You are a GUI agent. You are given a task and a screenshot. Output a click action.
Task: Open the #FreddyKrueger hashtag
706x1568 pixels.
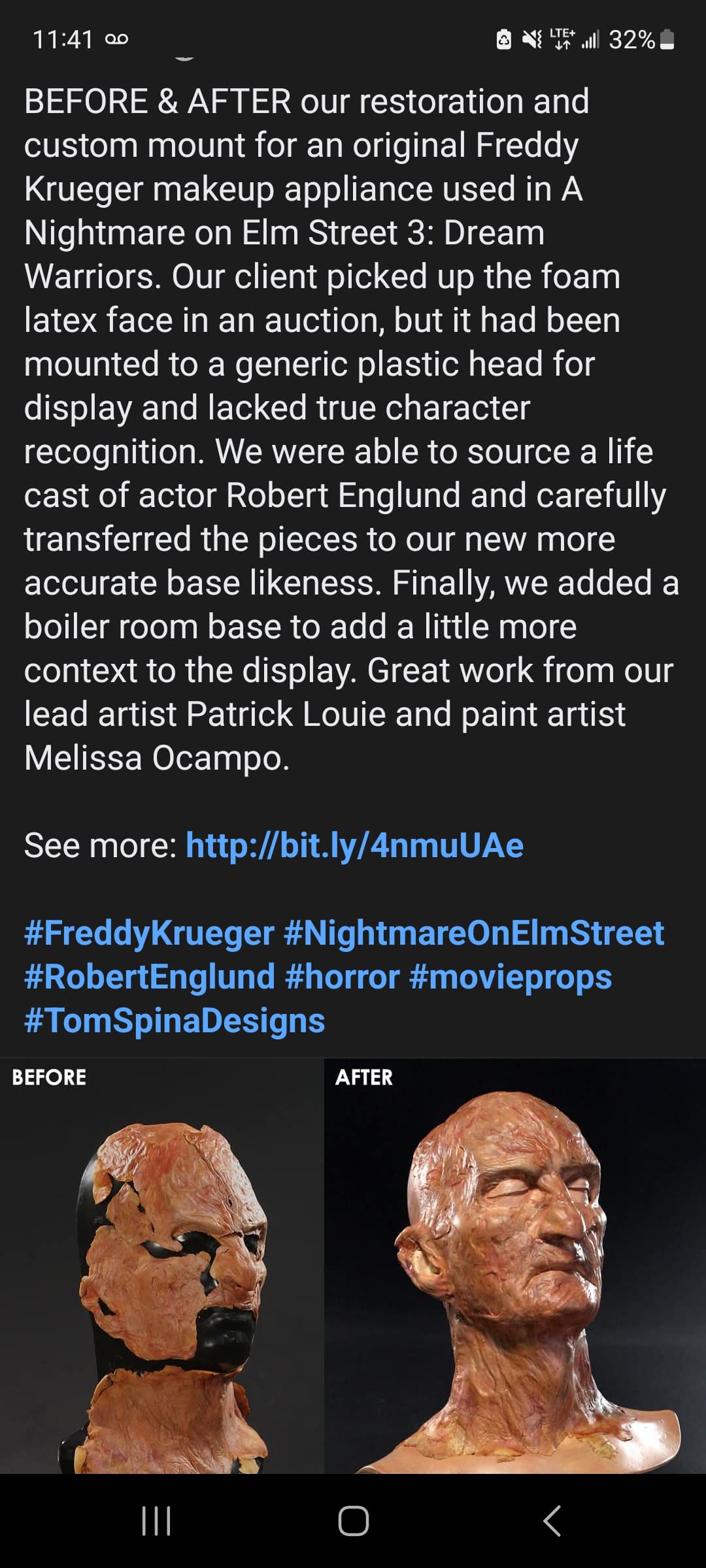149,933
